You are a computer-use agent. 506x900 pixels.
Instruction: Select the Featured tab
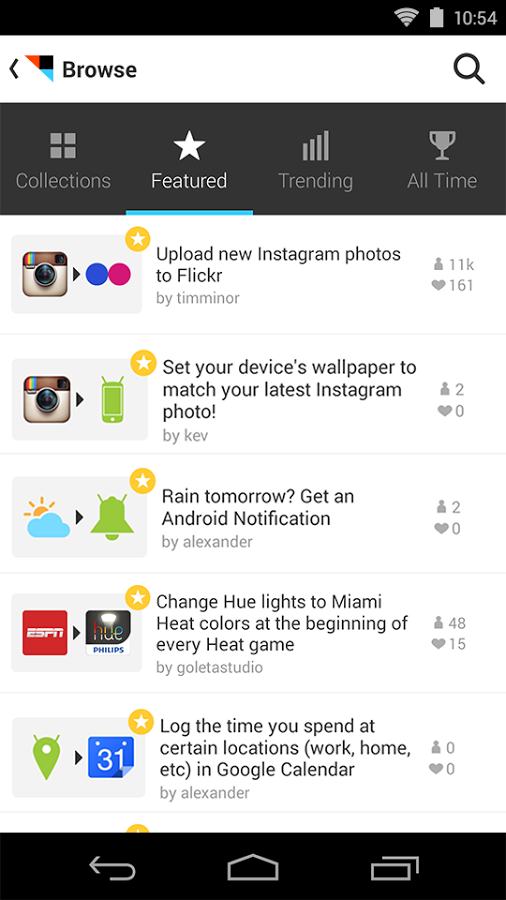click(x=189, y=160)
